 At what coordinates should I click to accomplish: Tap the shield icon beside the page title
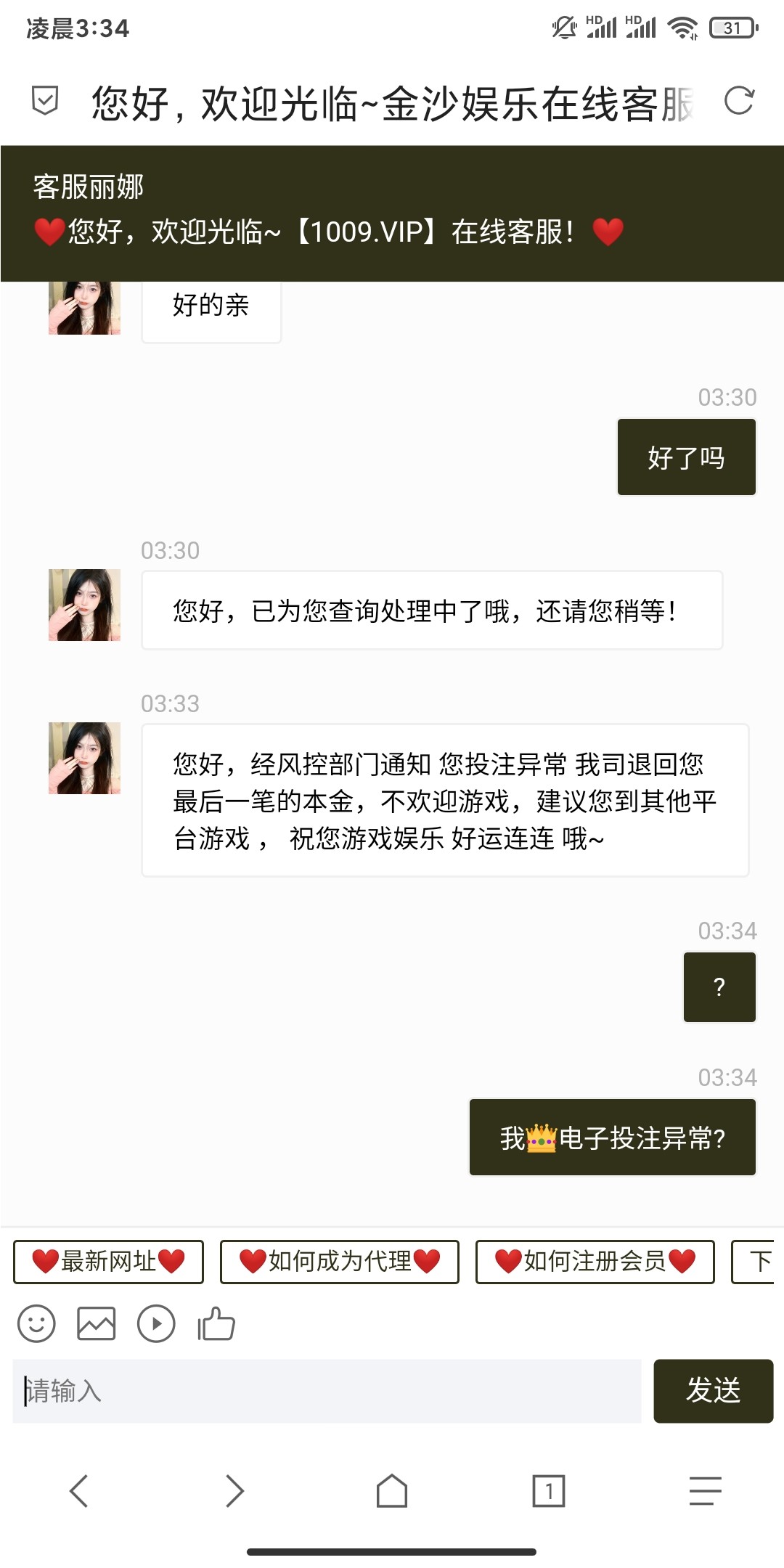45,101
